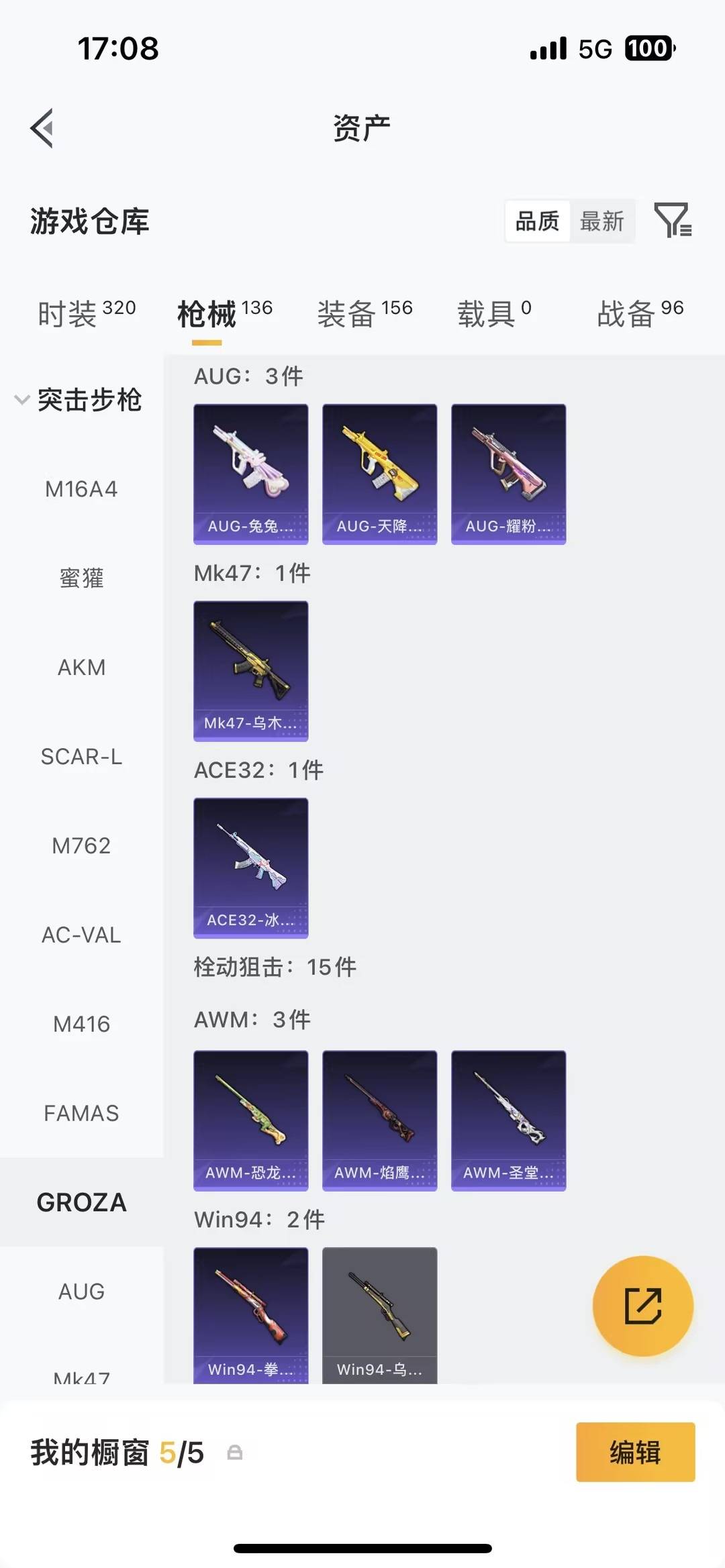Collapse the 突击步枪 category
This screenshot has width=725, height=1568.
click(79, 400)
